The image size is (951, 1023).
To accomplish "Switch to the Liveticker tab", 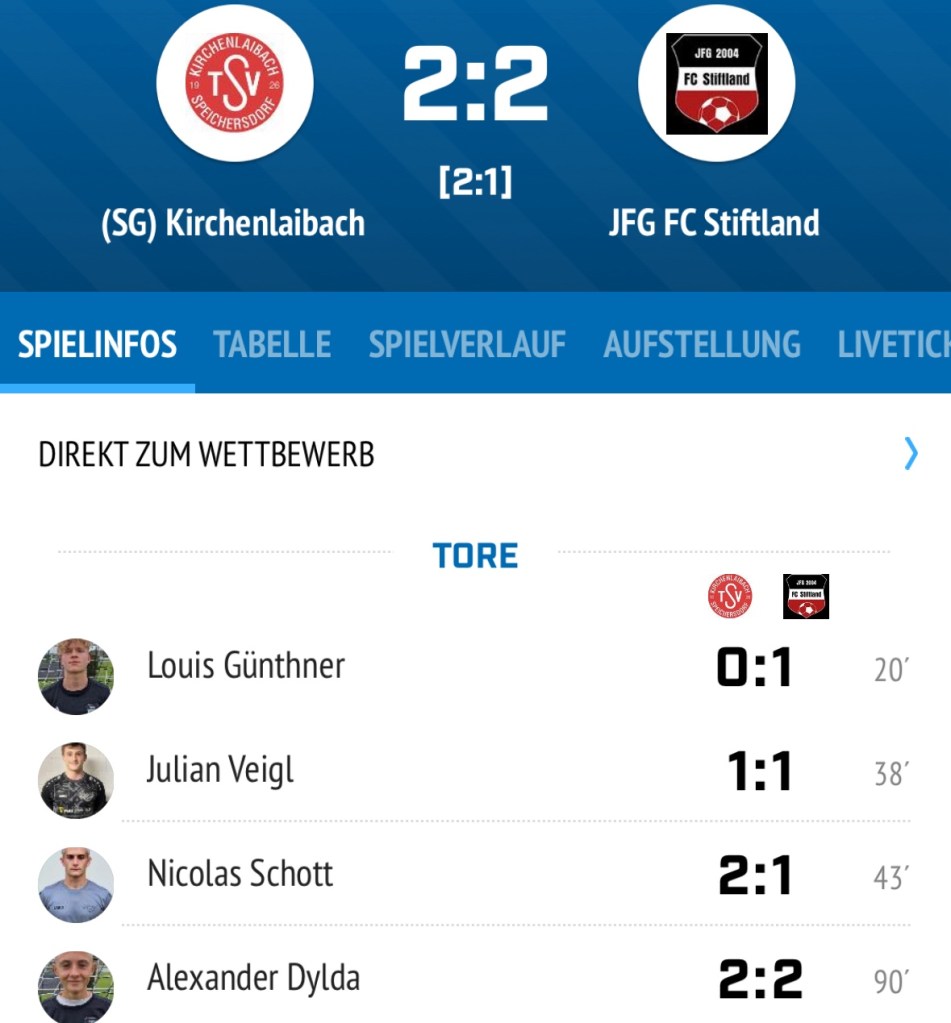I will (x=894, y=345).
